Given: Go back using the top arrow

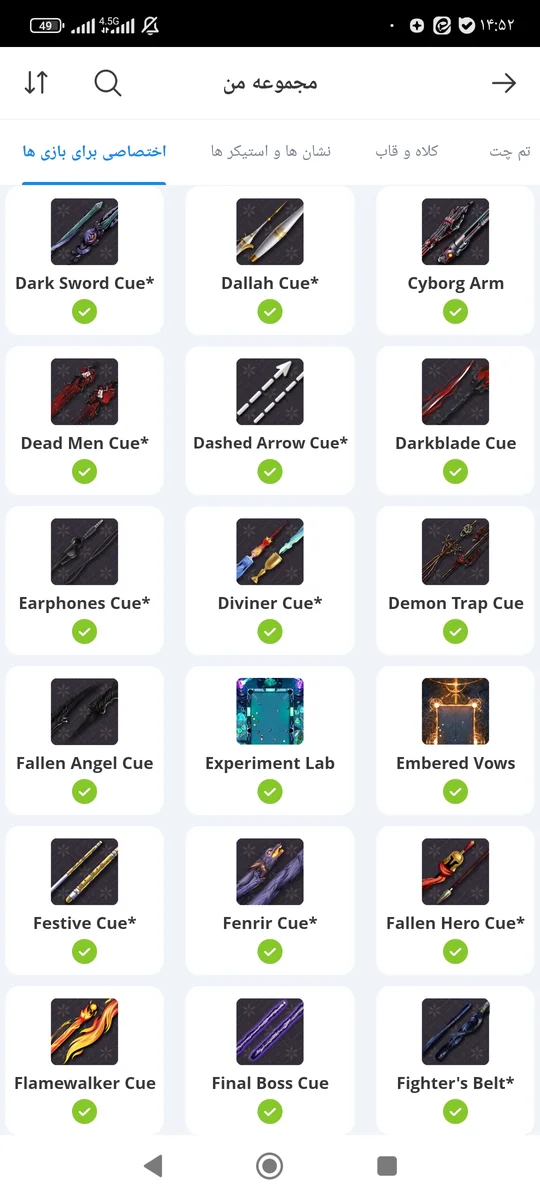Looking at the screenshot, I should [x=504, y=83].
